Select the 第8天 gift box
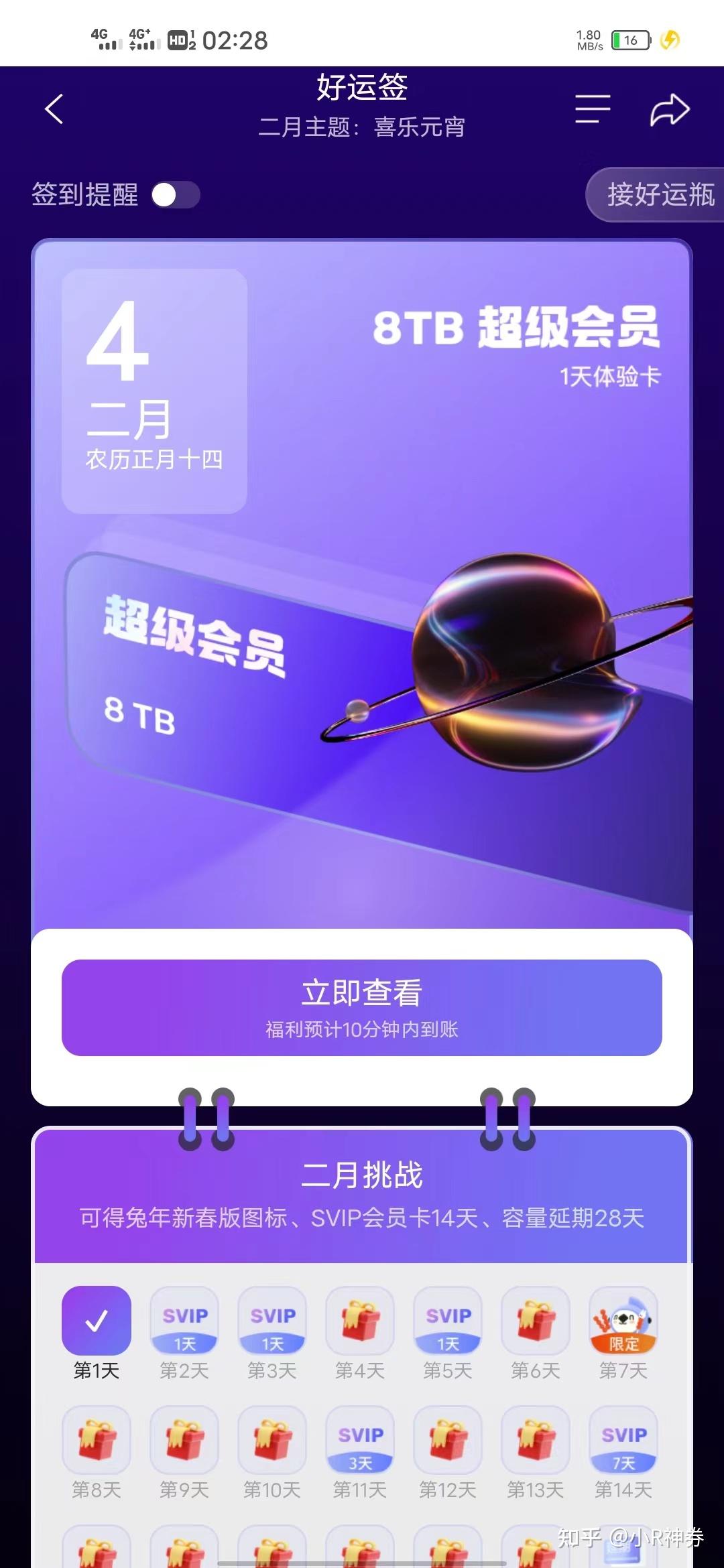This screenshot has width=724, height=1568. 97,1441
